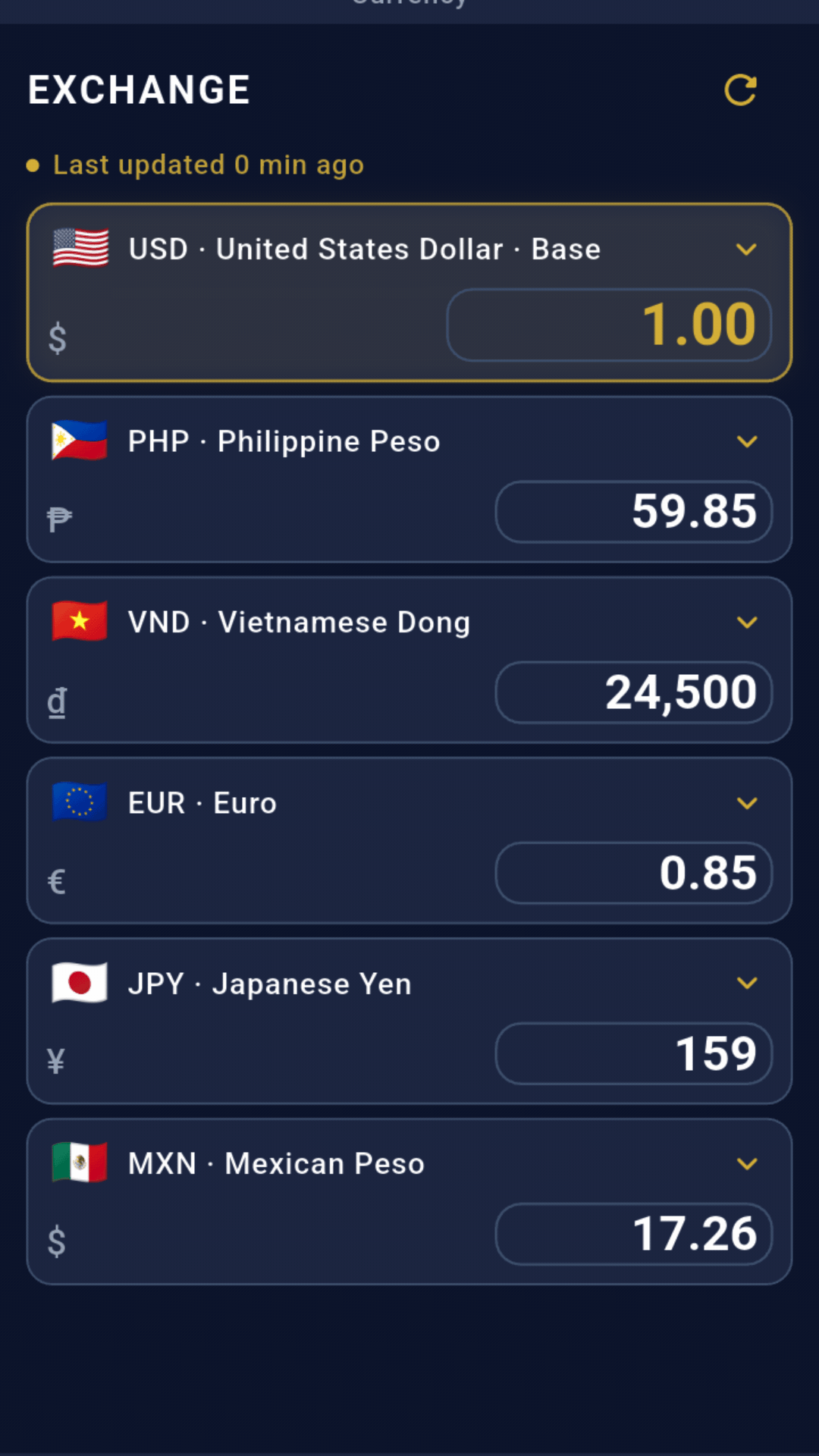This screenshot has height=1456, width=819.
Task: Expand the USD currency dropdown
Action: point(746,249)
